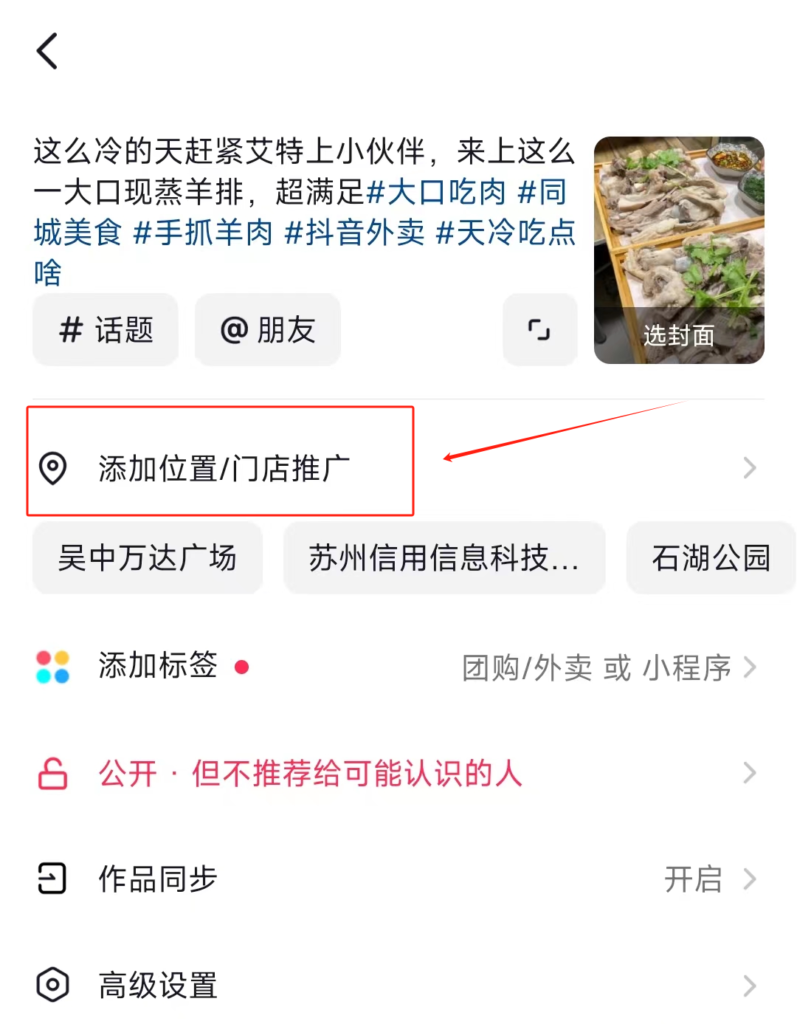Click the lock icon for privacy settings
Image resolution: width=797 pixels, height=1024 pixels.
pos(52,774)
